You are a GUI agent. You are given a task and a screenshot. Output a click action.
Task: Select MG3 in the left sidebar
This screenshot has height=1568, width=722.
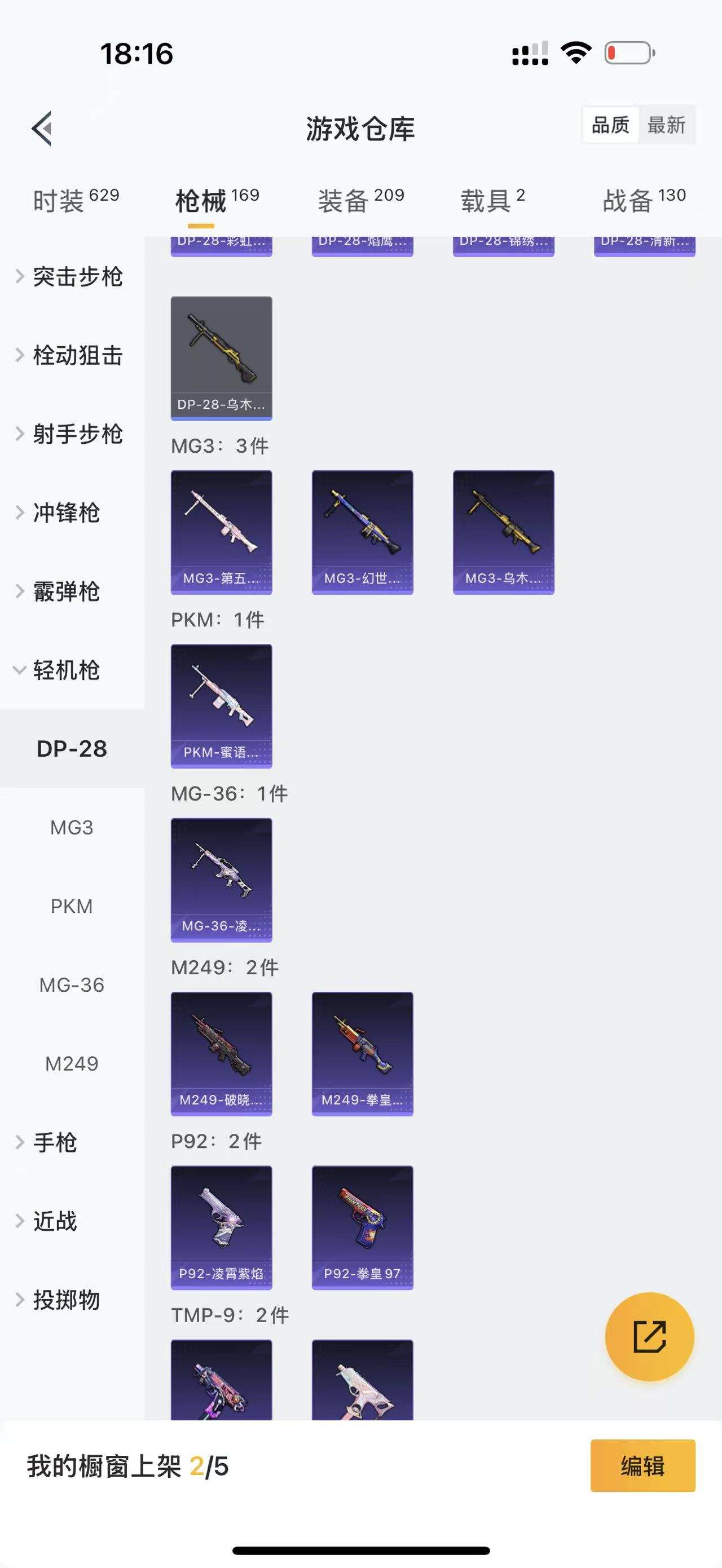point(72,827)
